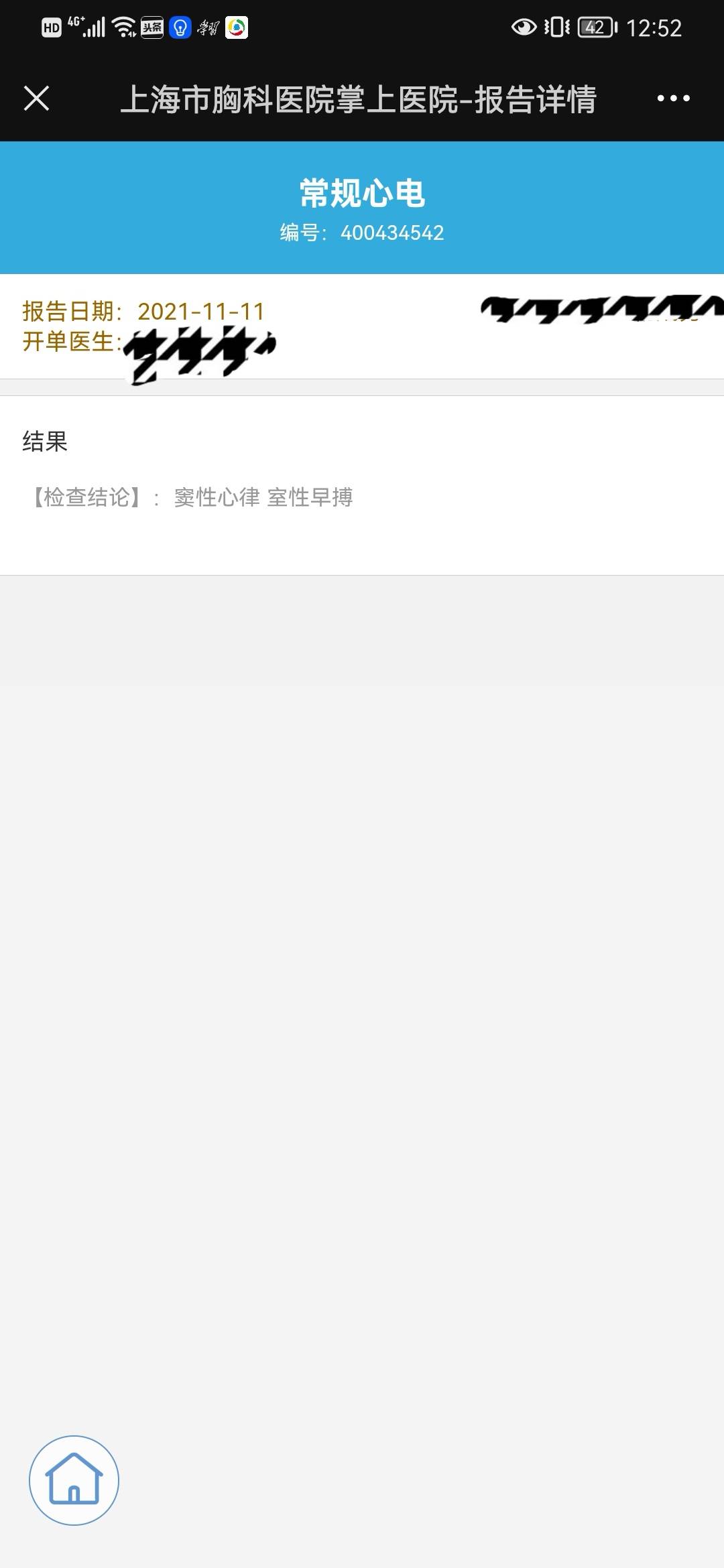Screen dimensions: 724x1568
Task: Tap the eye-protection mode icon
Action: 522,25
